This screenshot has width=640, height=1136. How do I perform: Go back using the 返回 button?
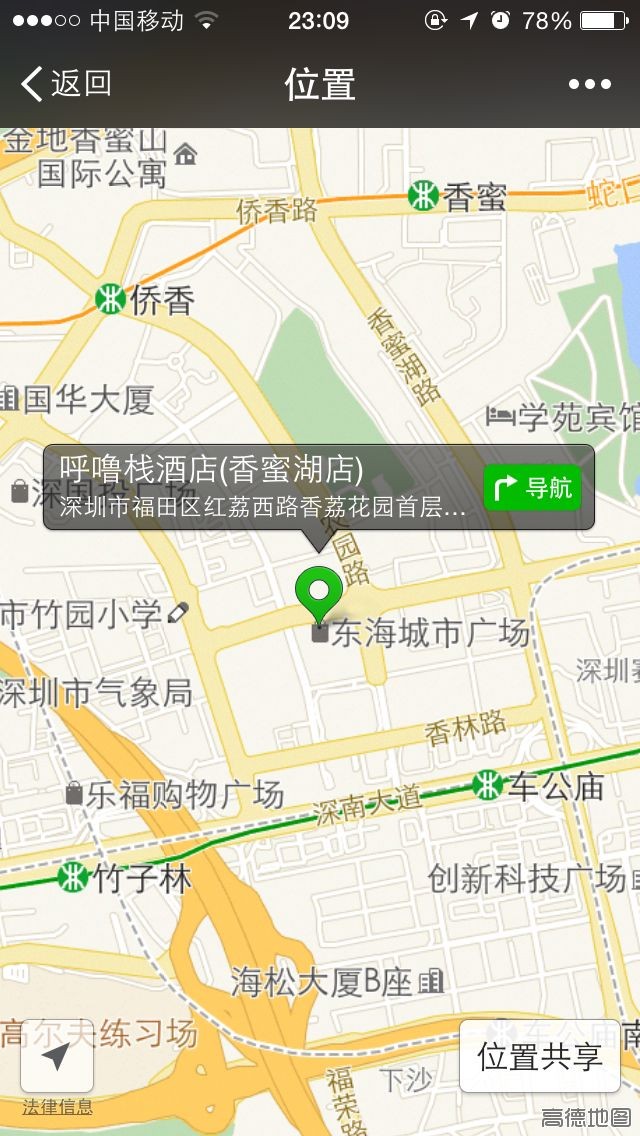66,84
